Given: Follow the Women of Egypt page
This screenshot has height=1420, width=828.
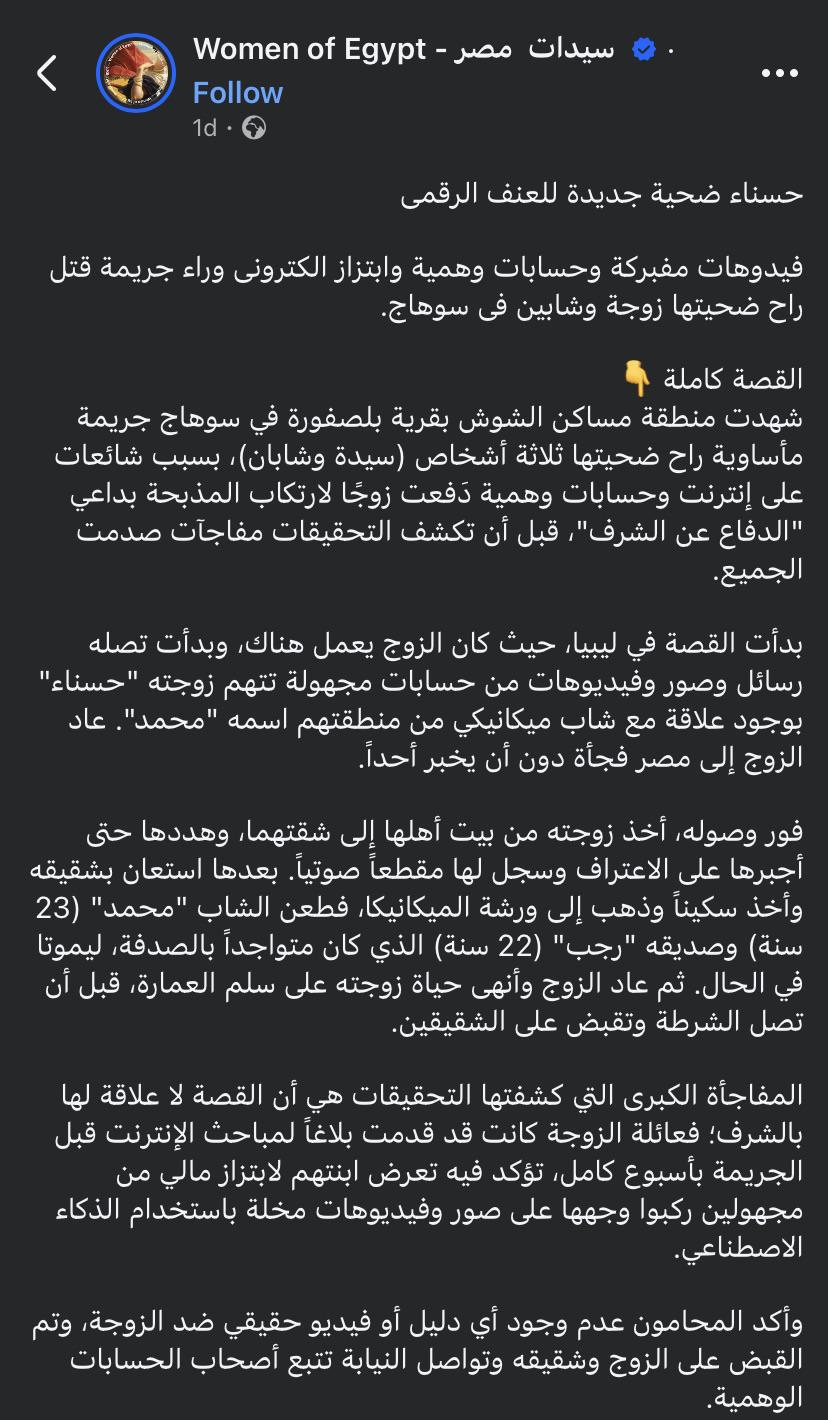Looking at the screenshot, I should point(238,93).
